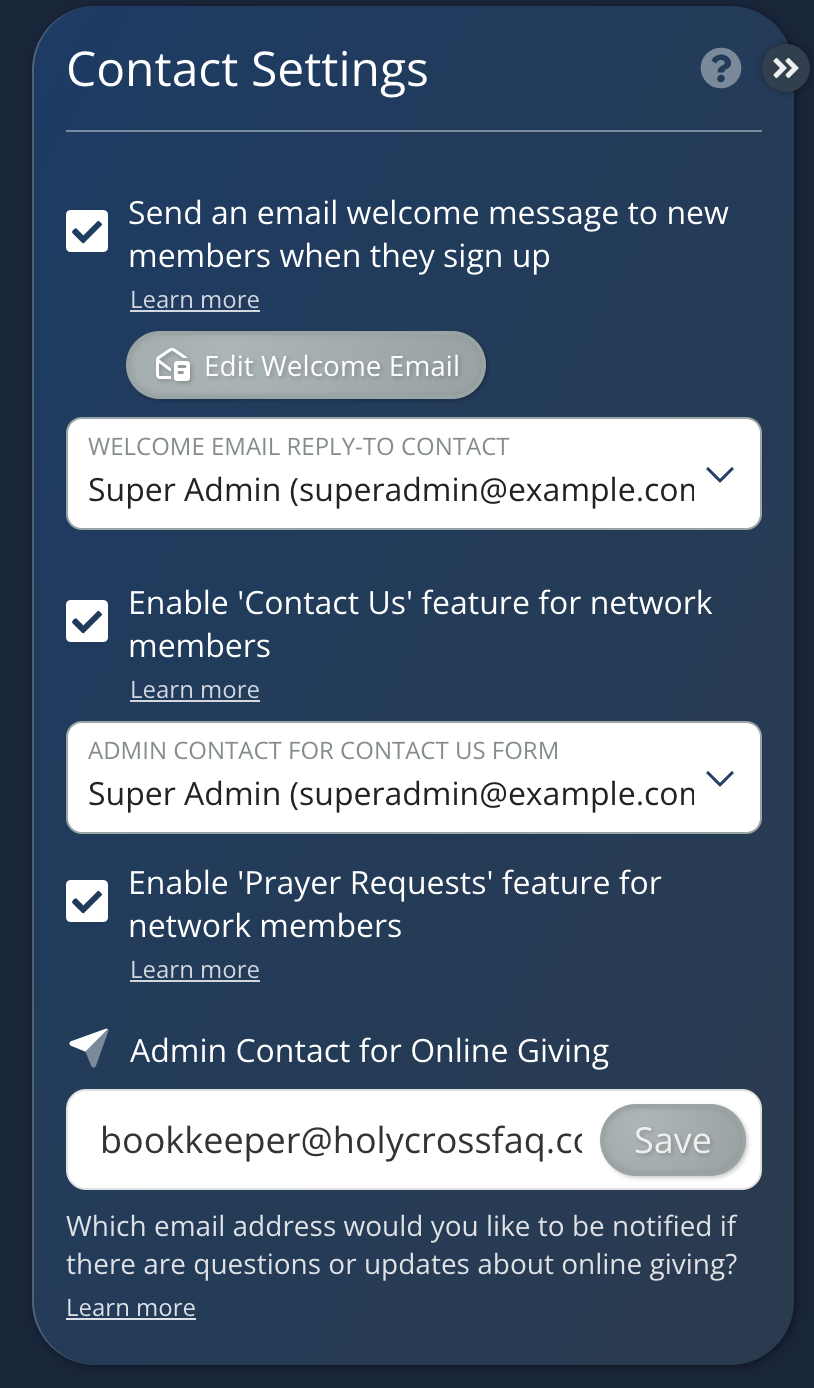
Task: Toggle the 'Prayer Requests' feature checkbox
Action: pos(87,901)
